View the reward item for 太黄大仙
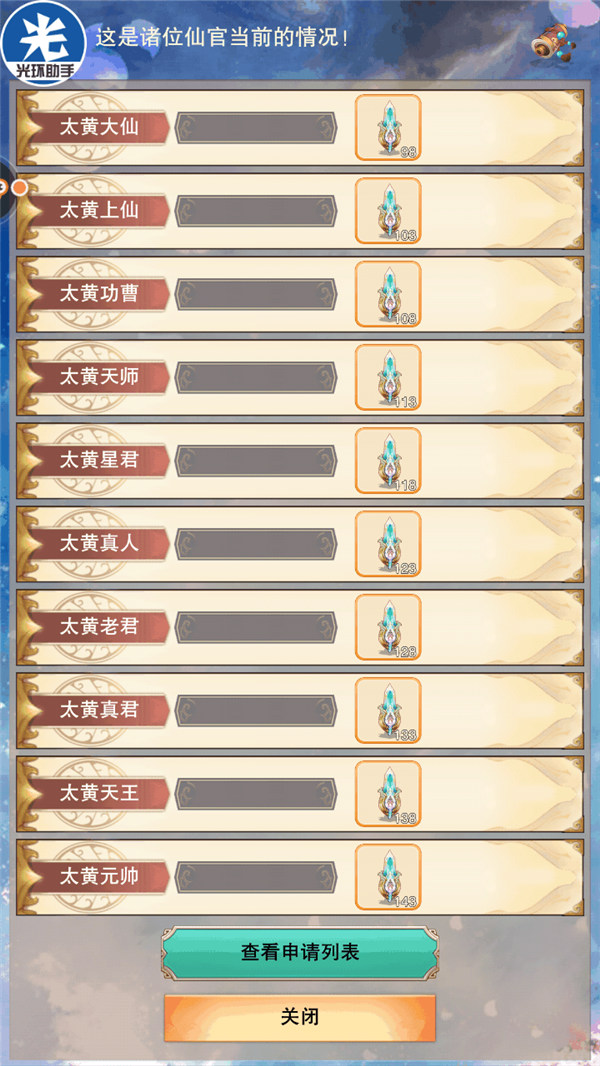This screenshot has width=600, height=1066. pyautogui.click(x=388, y=128)
